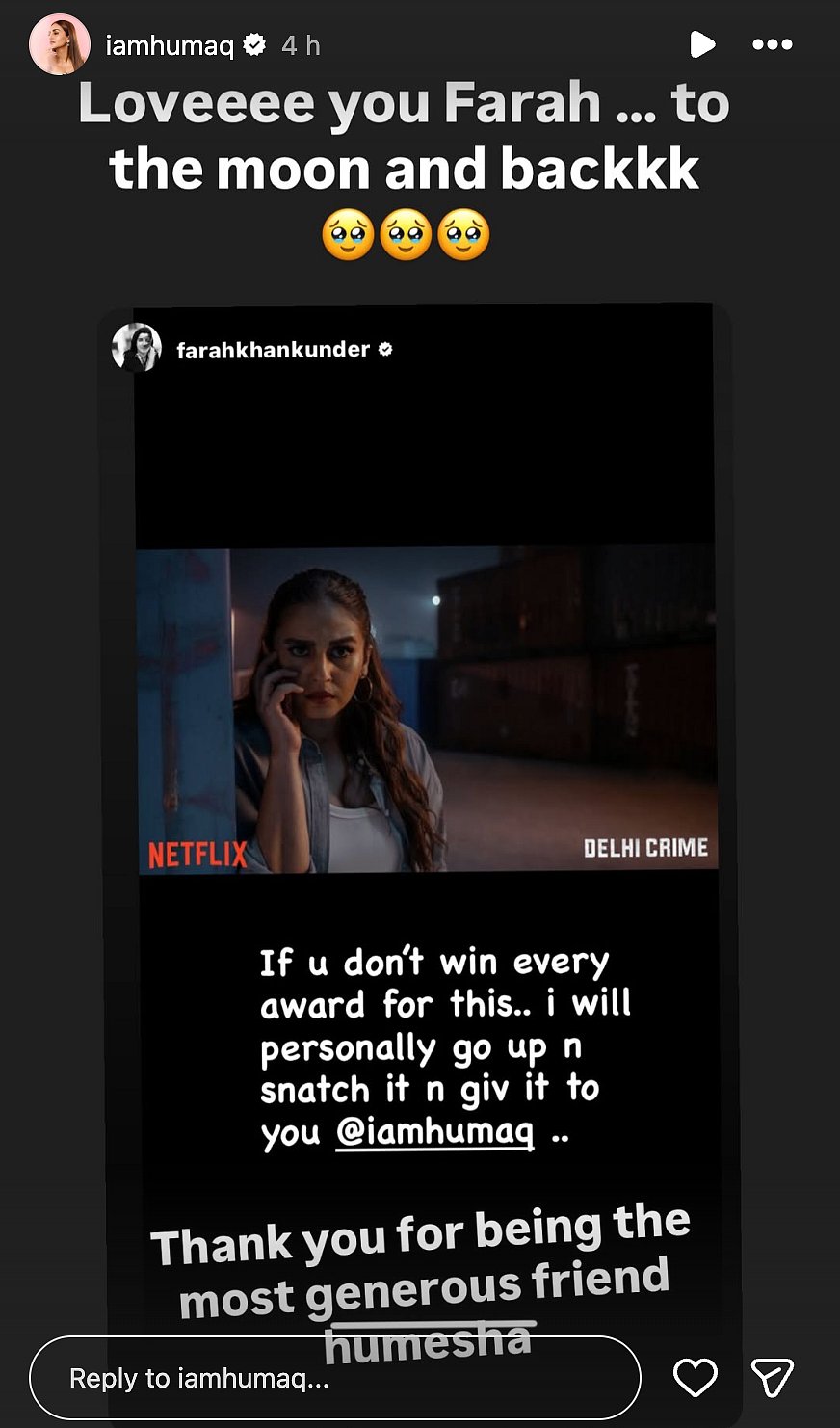Open the three-dot more options menu
Image resolution: width=840 pixels, height=1428 pixels.
pyautogui.click(x=772, y=44)
